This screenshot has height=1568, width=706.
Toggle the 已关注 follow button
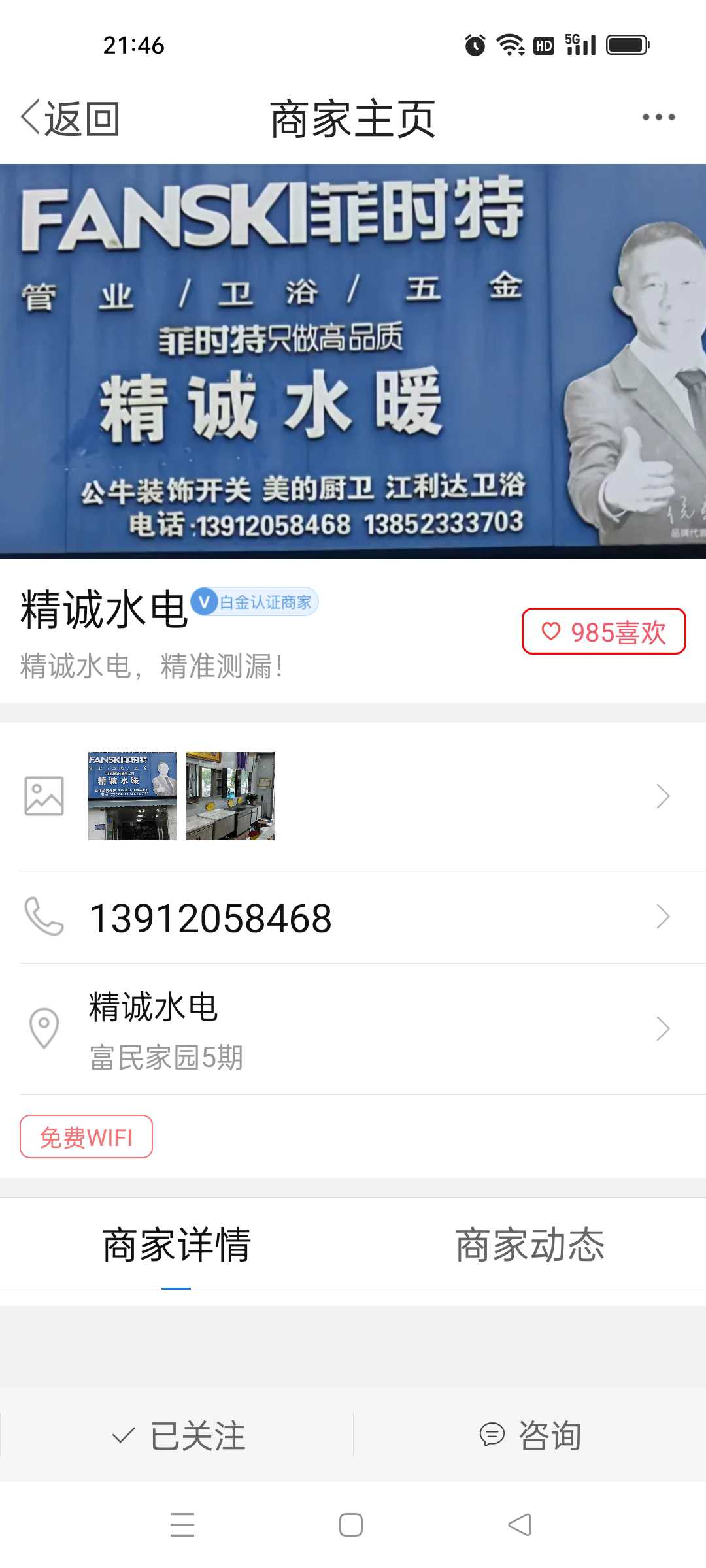(177, 1435)
